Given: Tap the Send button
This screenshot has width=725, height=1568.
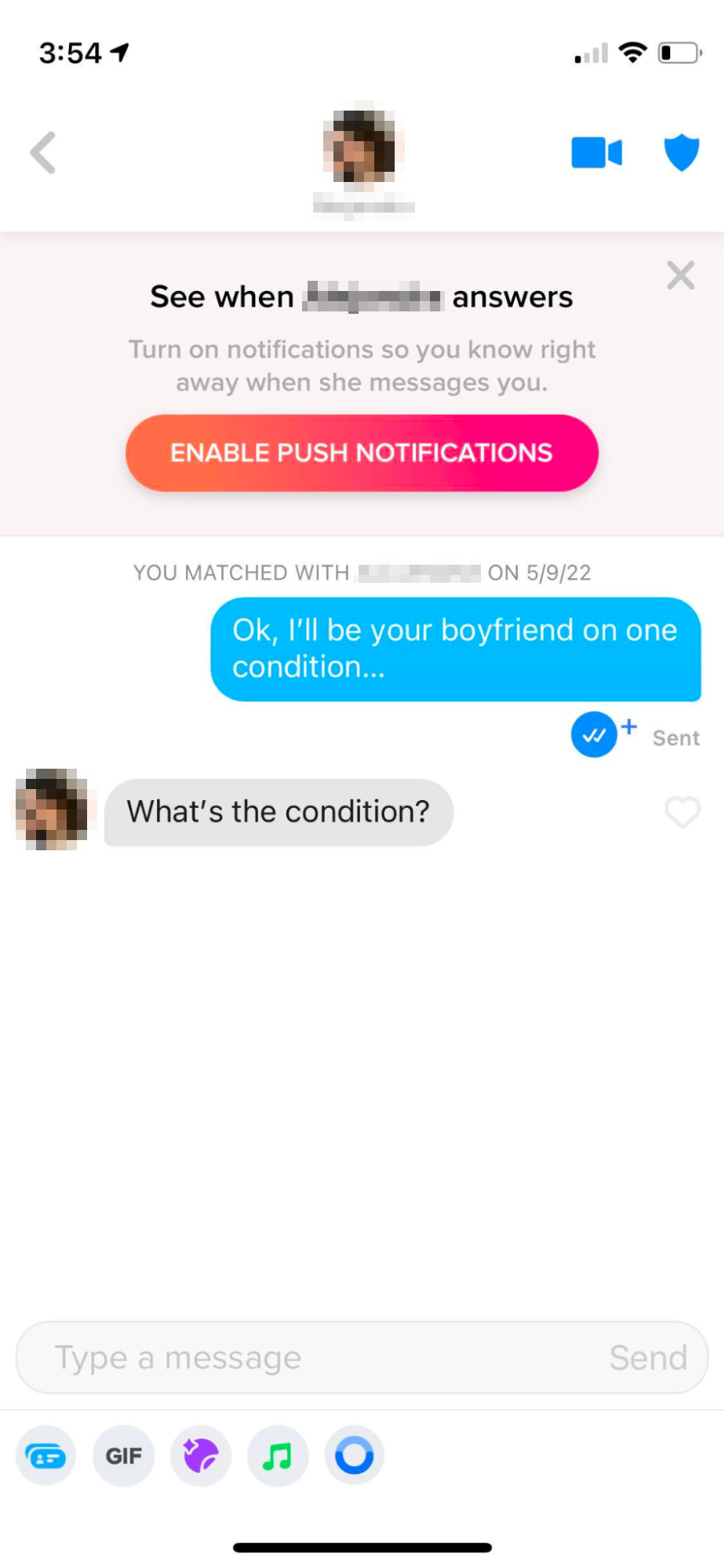Looking at the screenshot, I should point(648,1357).
